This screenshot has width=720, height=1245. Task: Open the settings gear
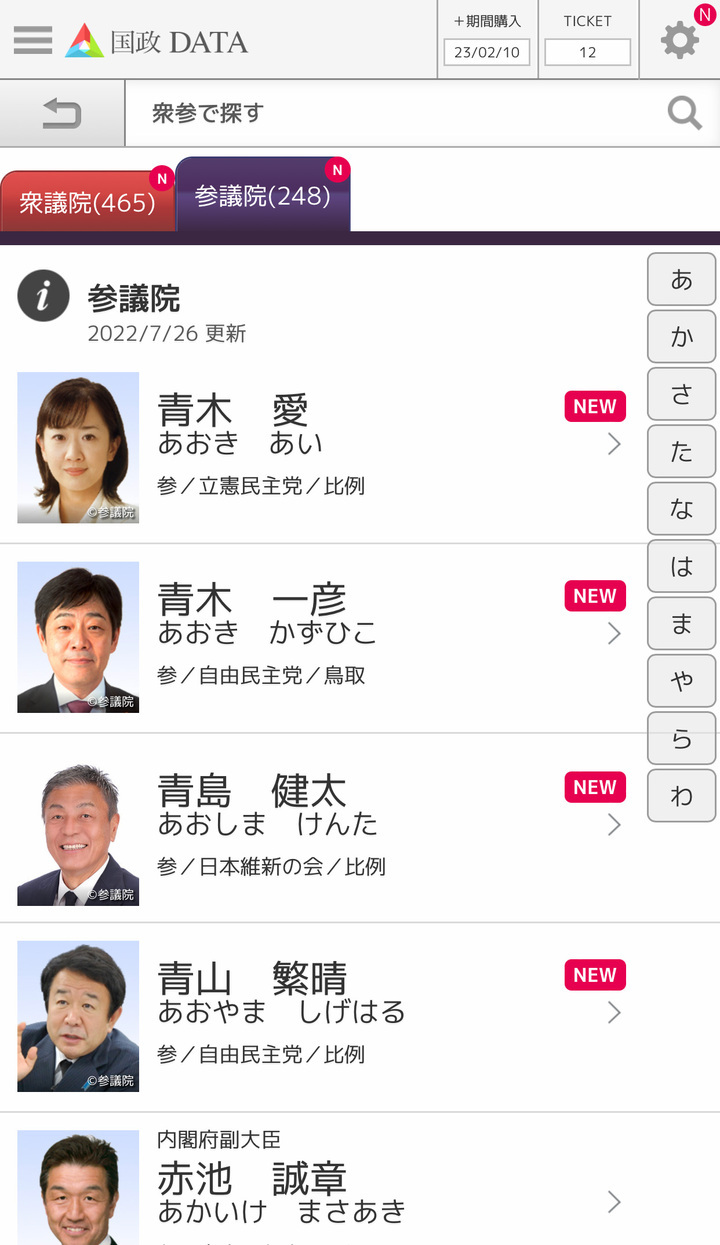click(x=680, y=40)
